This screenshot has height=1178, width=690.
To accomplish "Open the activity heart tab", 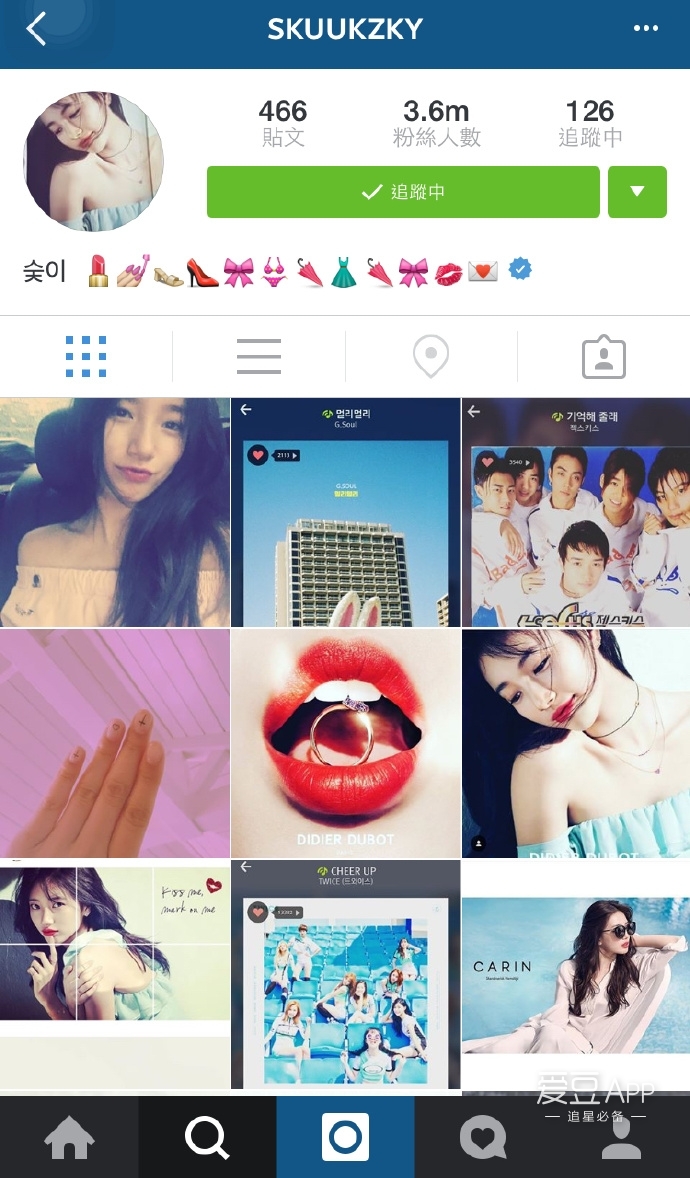I will click(x=483, y=1138).
